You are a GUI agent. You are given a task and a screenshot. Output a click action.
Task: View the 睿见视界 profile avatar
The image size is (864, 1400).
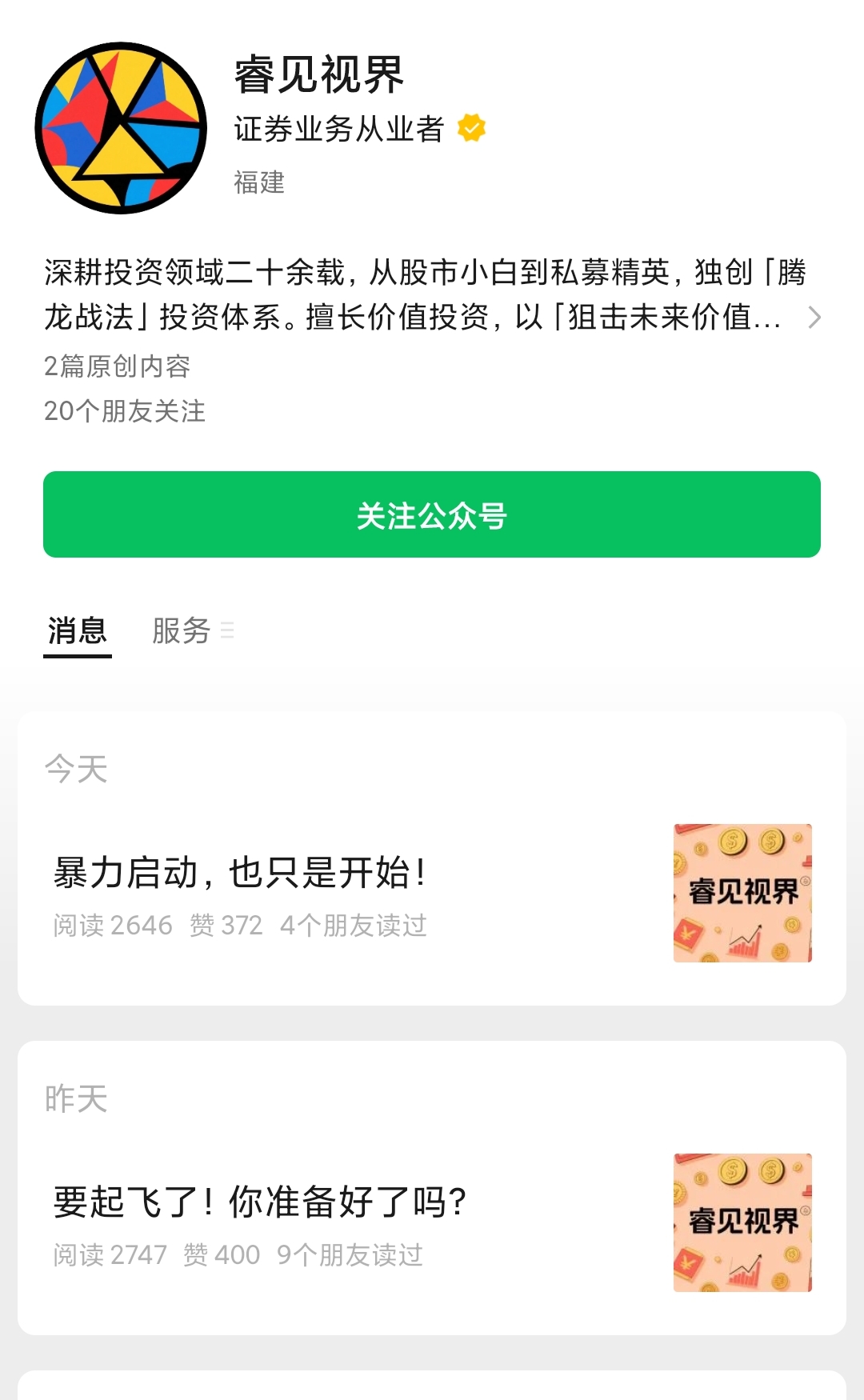(121, 129)
